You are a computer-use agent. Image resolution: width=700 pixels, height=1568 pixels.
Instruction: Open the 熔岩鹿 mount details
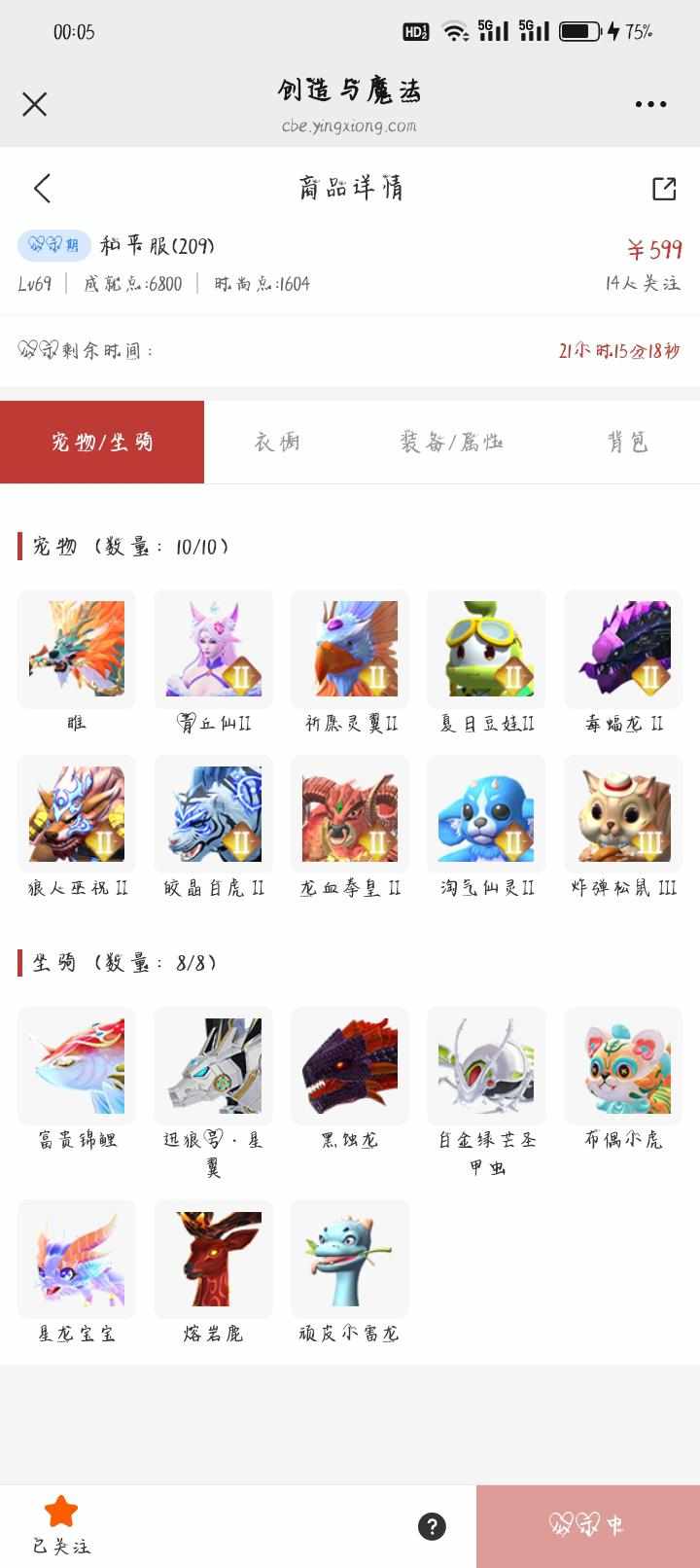214,1259
